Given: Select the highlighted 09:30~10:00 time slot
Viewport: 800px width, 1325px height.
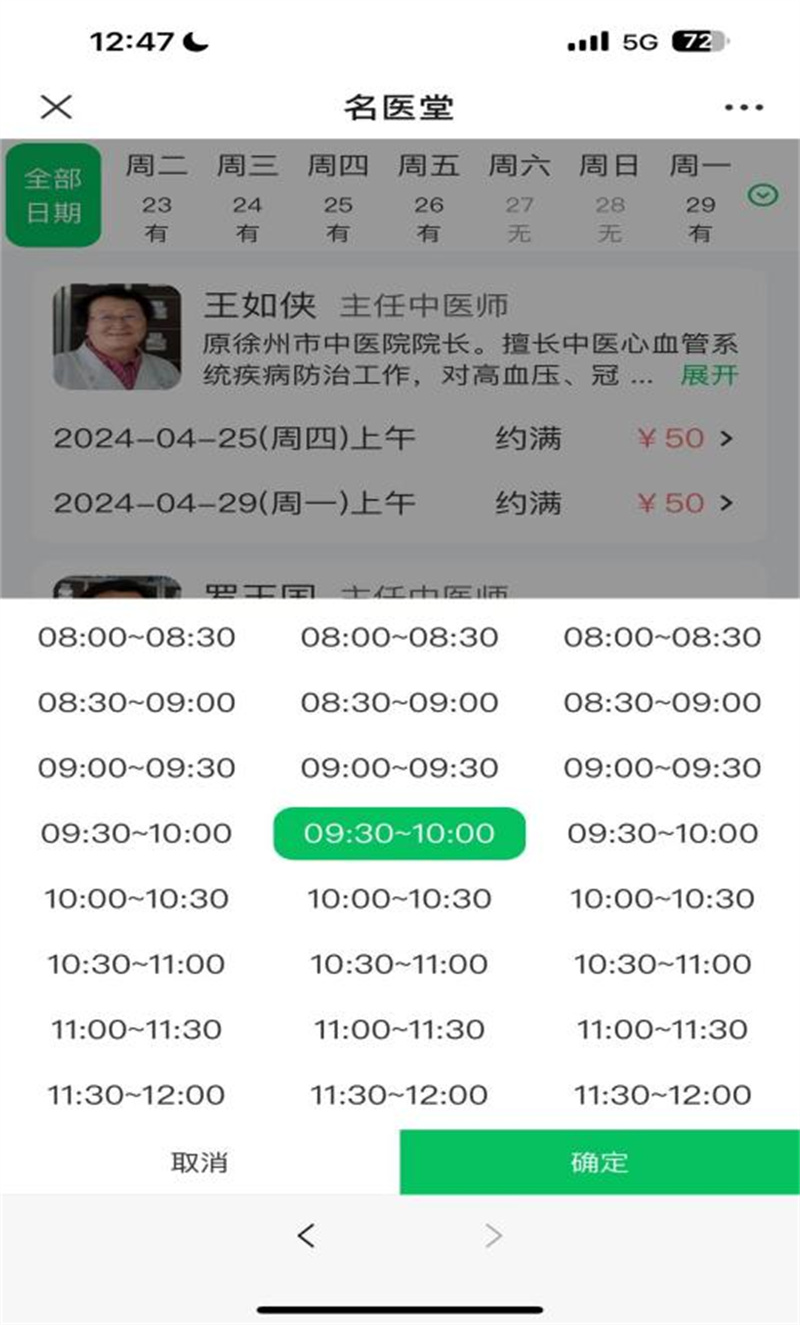Looking at the screenshot, I should coord(399,833).
